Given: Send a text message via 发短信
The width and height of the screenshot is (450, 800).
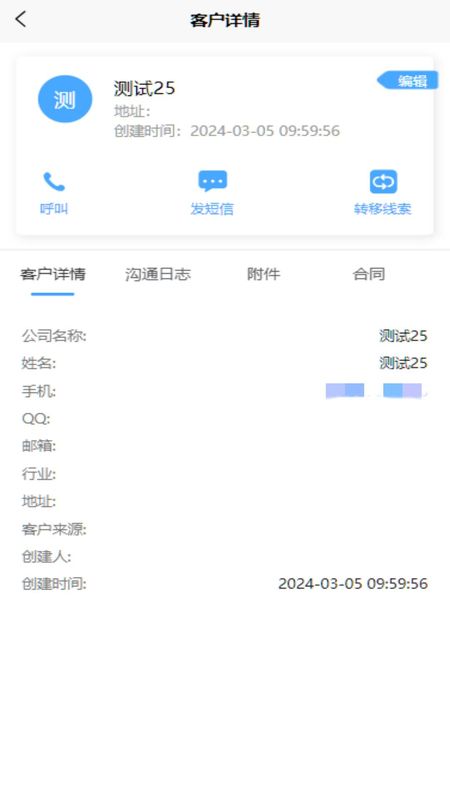Looking at the screenshot, I should [x=212, y=193].
